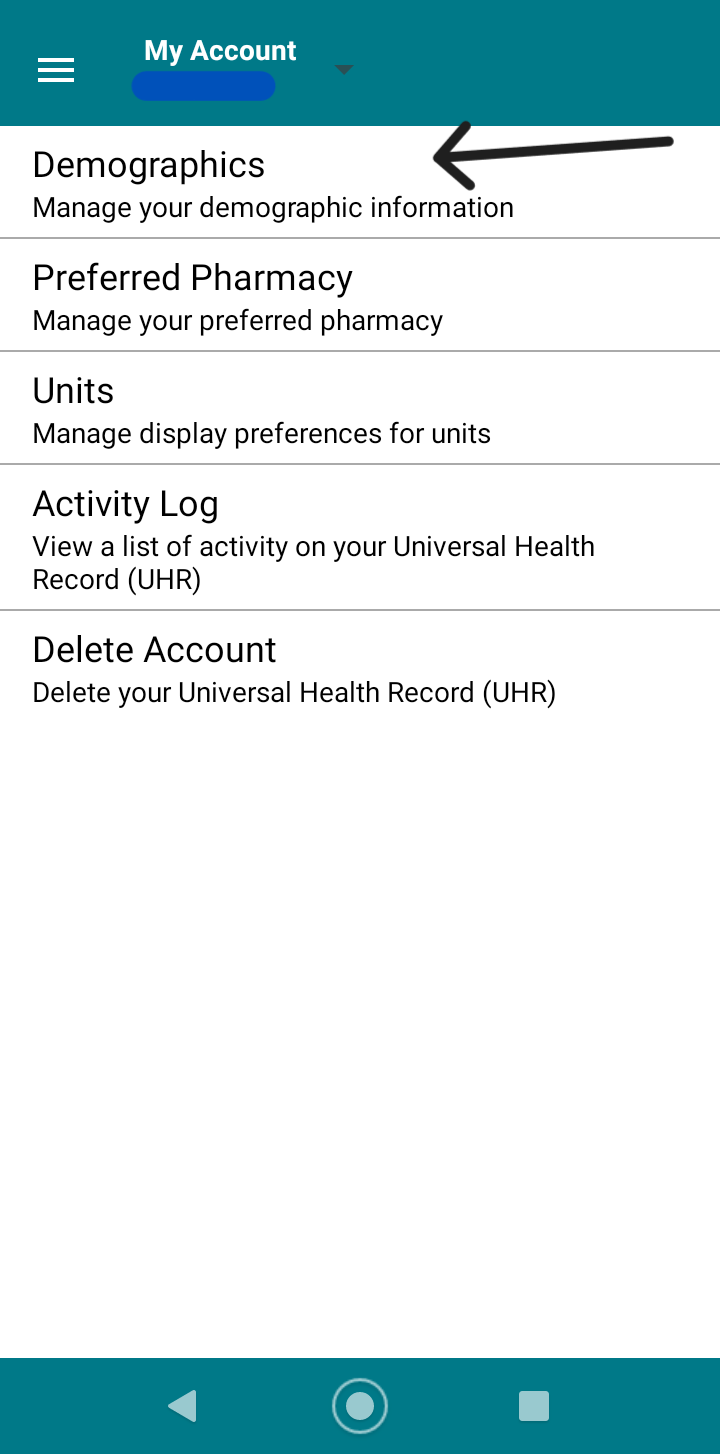
Task: Select the blue highlighted account name pill
Action: click(x=203, y=86)
